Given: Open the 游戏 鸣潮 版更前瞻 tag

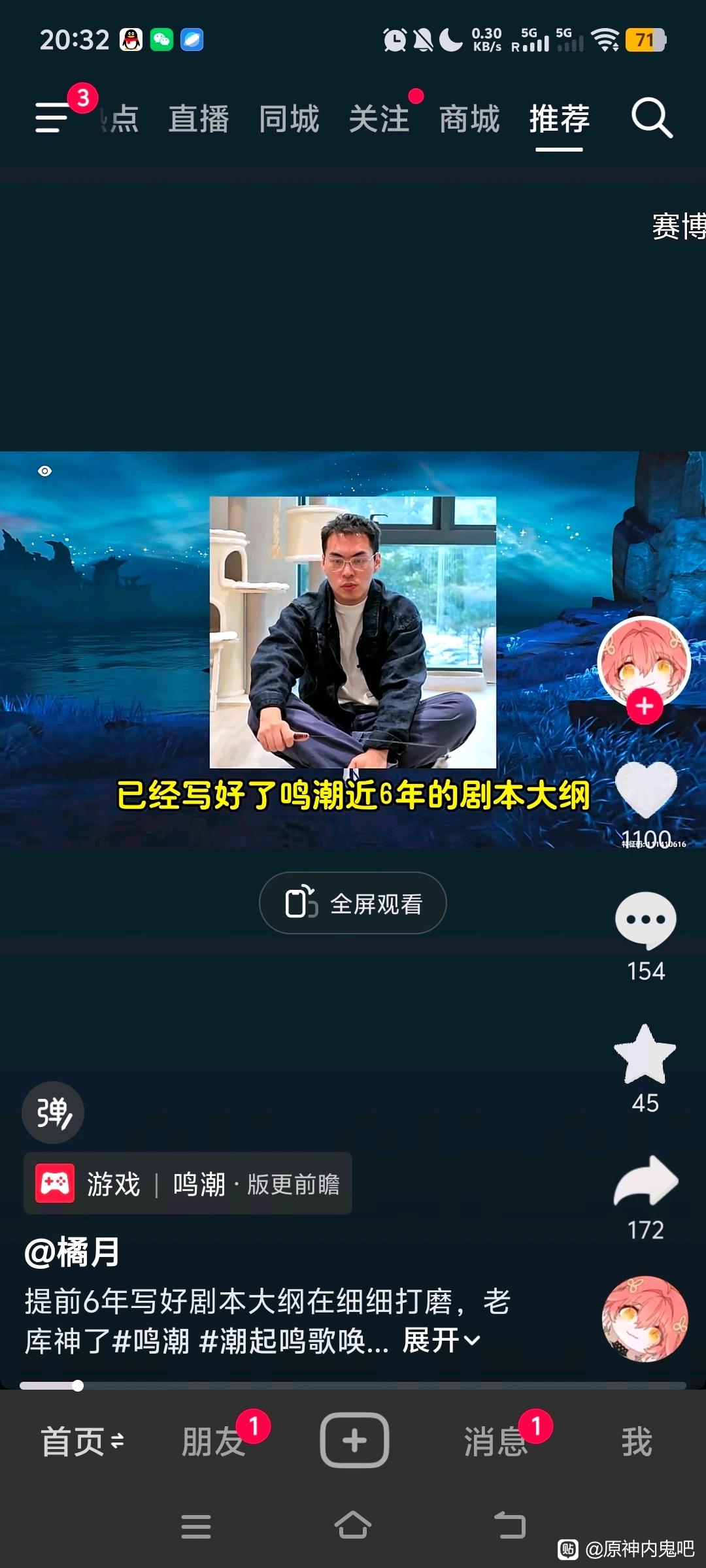Looking at the screenshot, I should [x=188, y=1184].
